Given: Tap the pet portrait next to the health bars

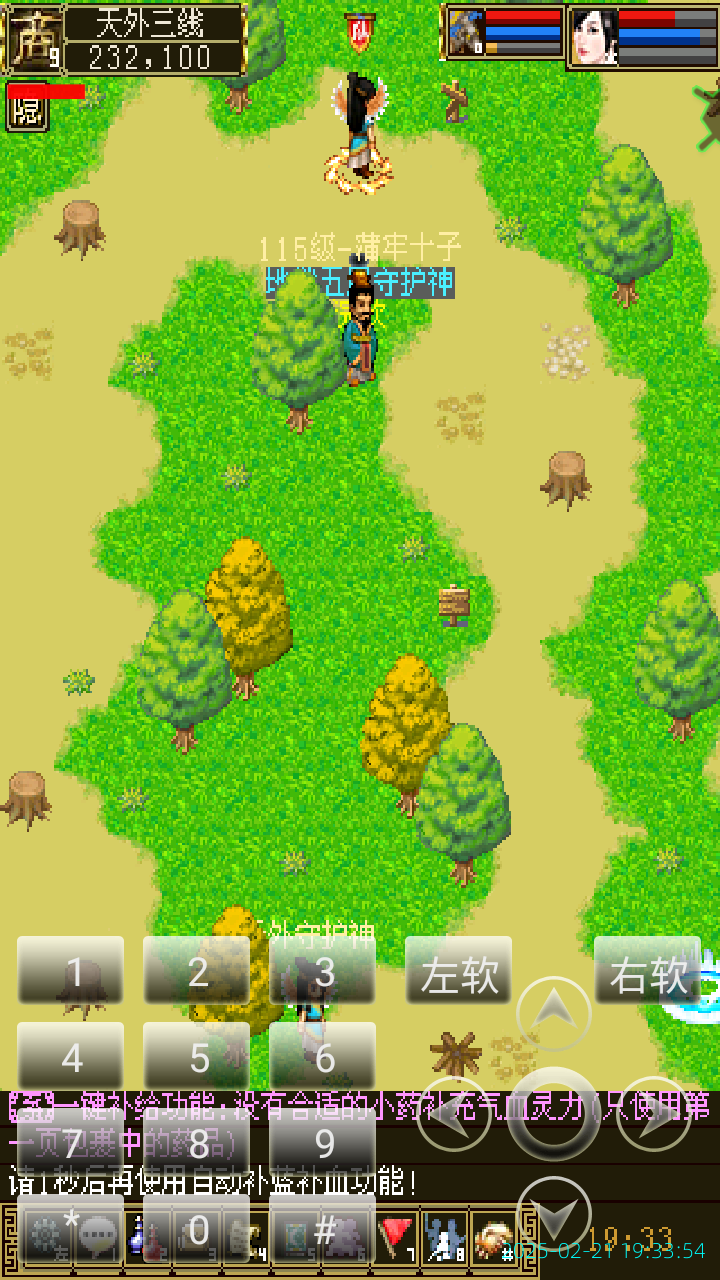Looking at the screenshot, I should pos(466,33).
